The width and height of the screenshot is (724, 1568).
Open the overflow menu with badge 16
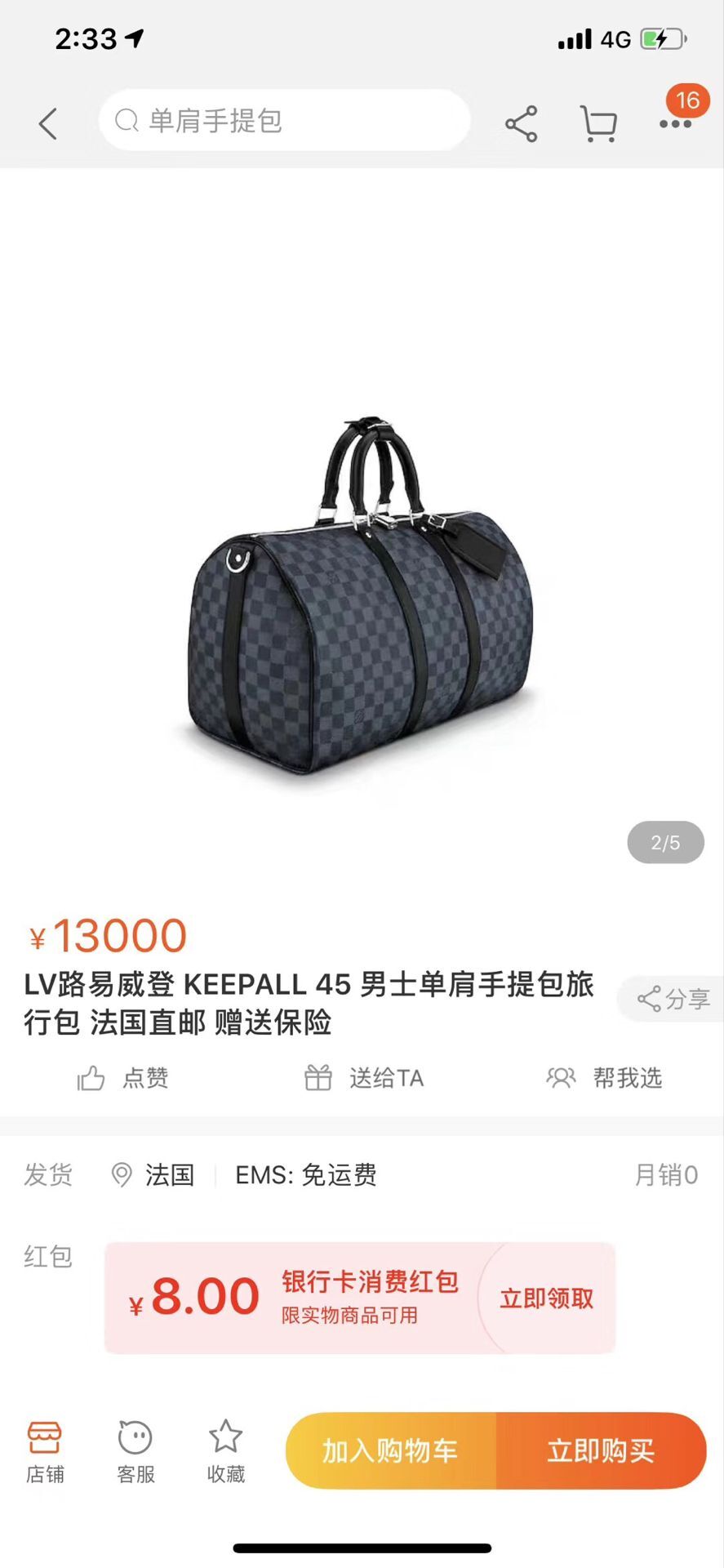(676, 122)
